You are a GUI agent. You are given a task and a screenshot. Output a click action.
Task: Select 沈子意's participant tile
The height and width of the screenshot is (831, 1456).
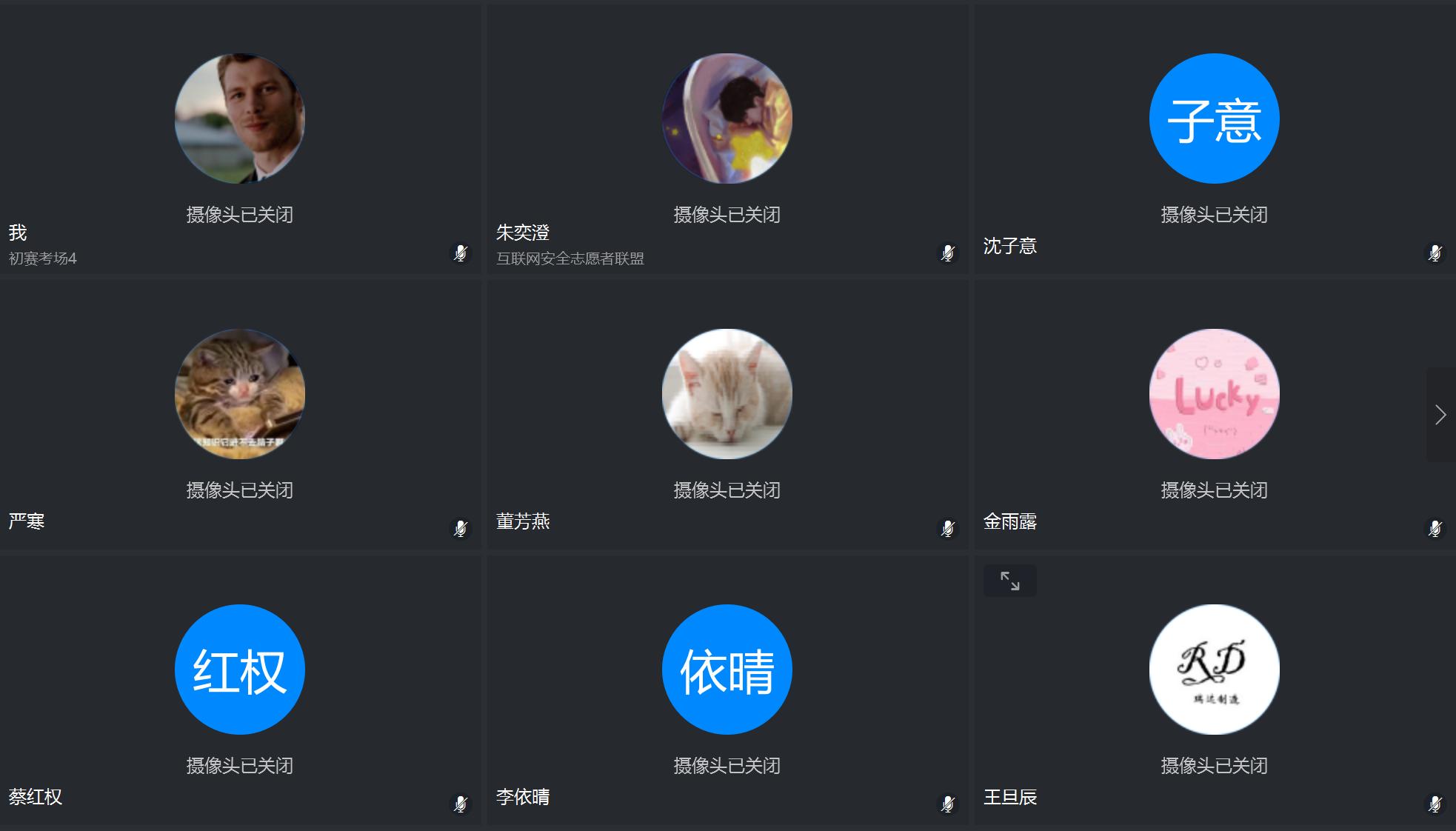coord(1214,141)
